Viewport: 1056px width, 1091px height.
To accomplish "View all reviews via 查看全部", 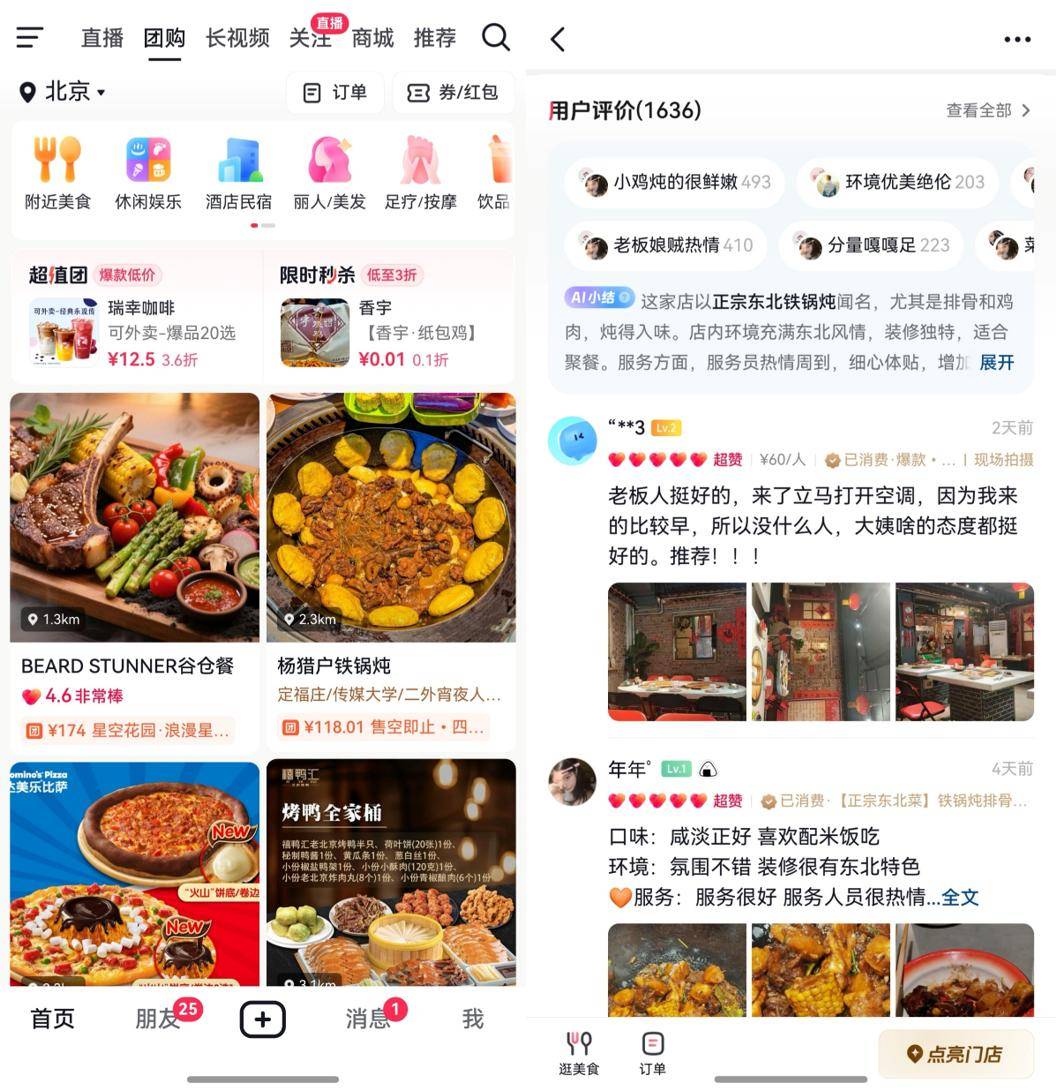I will (x=988, y=110).
